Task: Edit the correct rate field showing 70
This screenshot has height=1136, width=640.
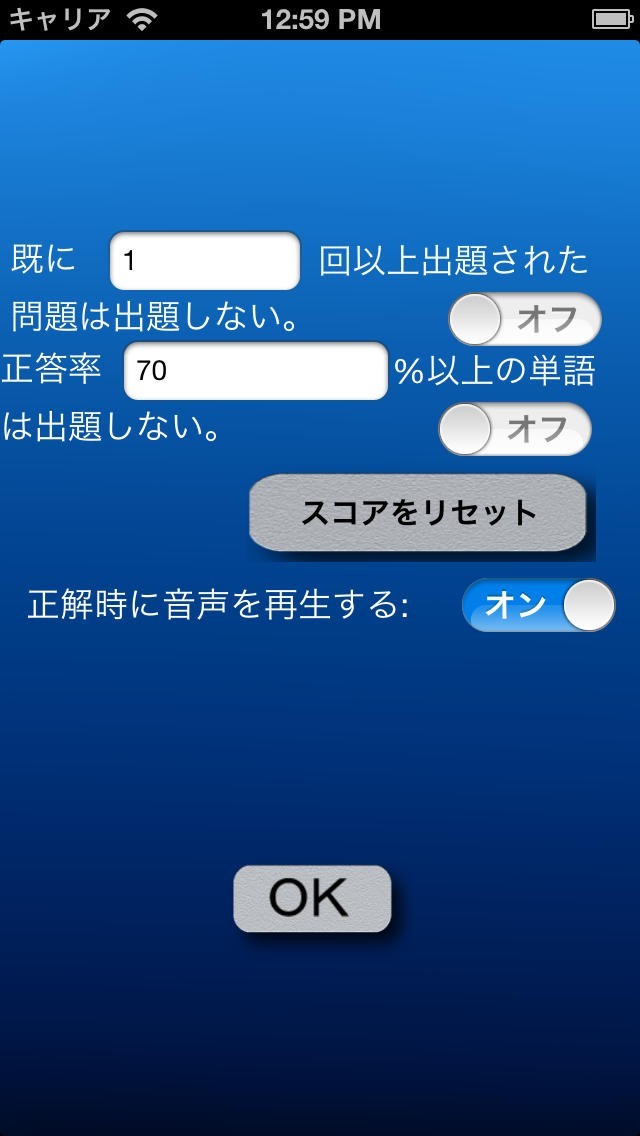Action: [255, 371]
